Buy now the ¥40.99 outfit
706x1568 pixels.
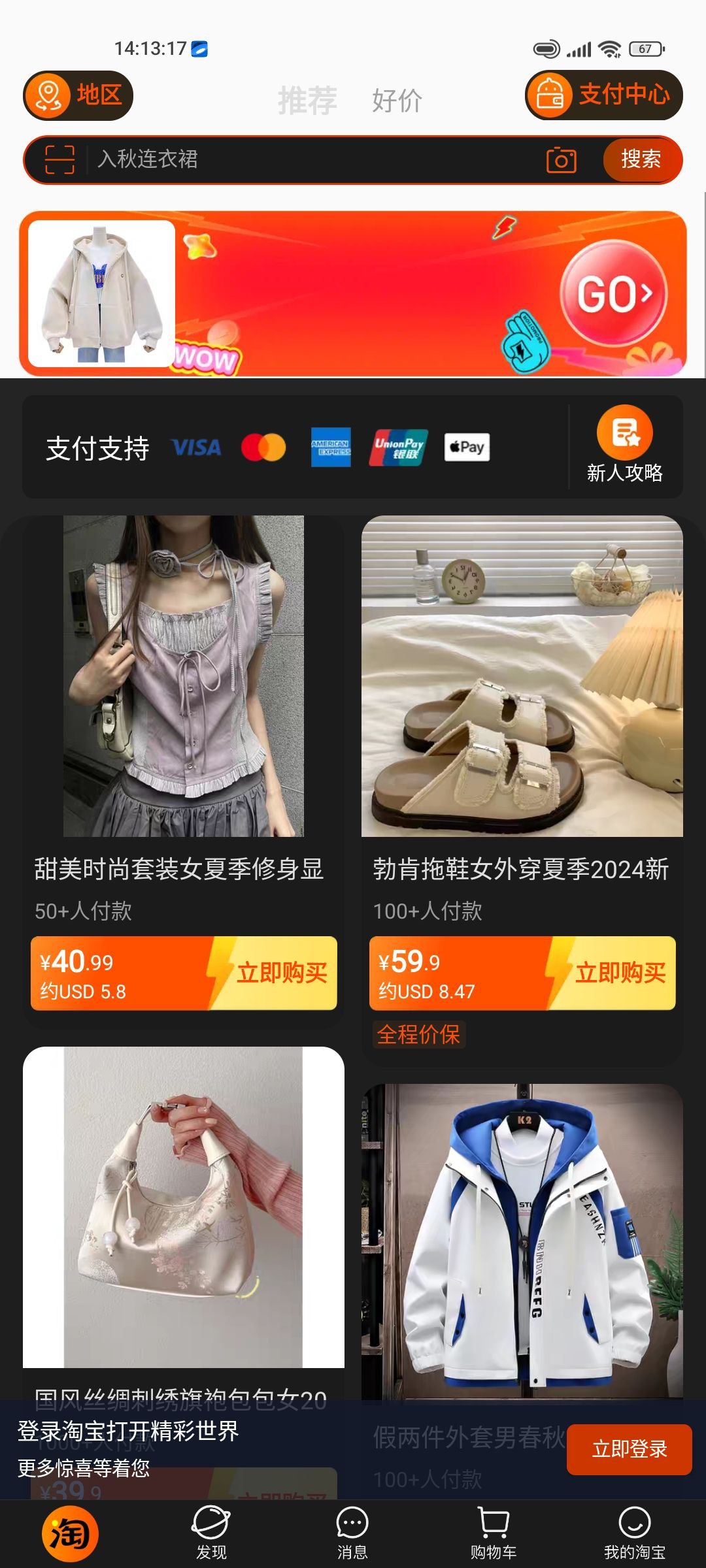184,973
